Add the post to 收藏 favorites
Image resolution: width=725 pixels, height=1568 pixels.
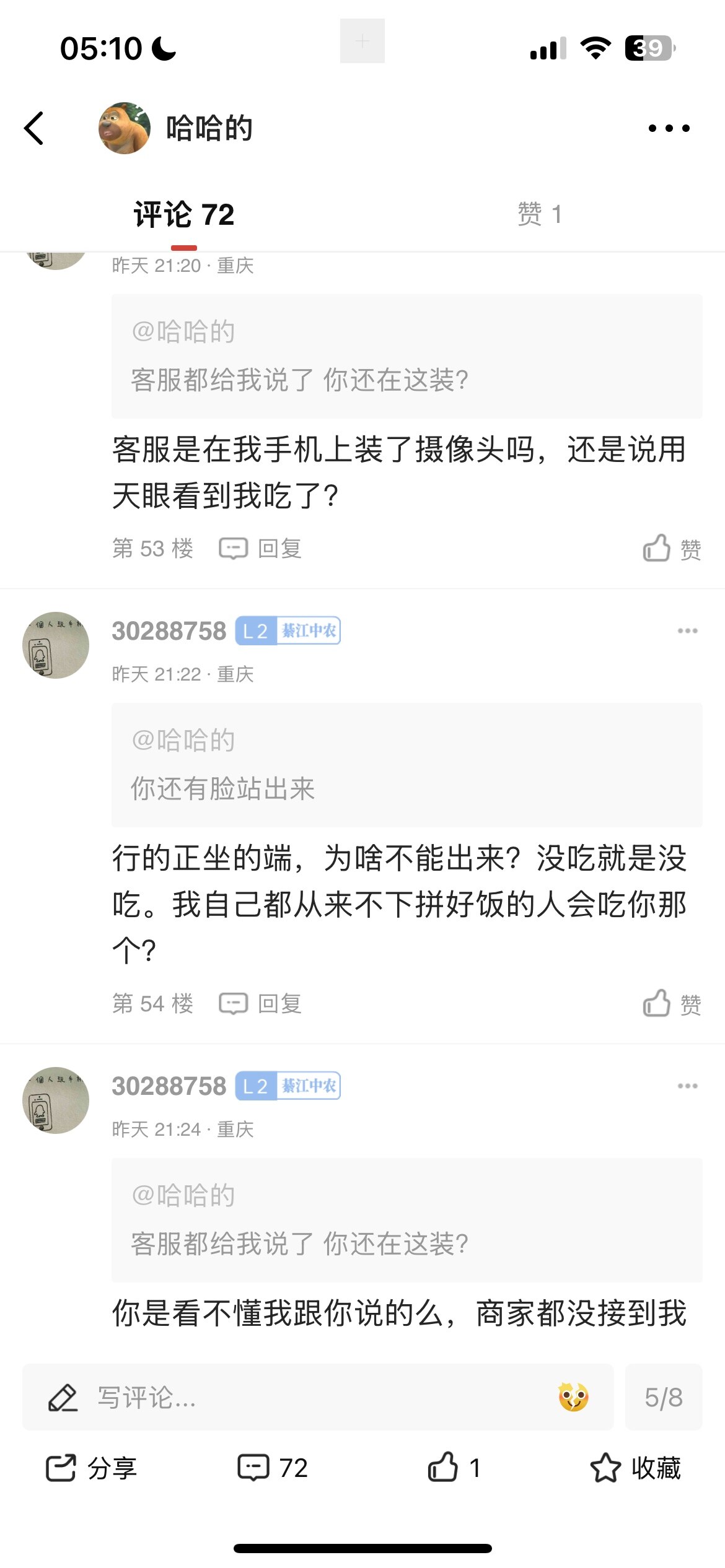pos(635,1468)
